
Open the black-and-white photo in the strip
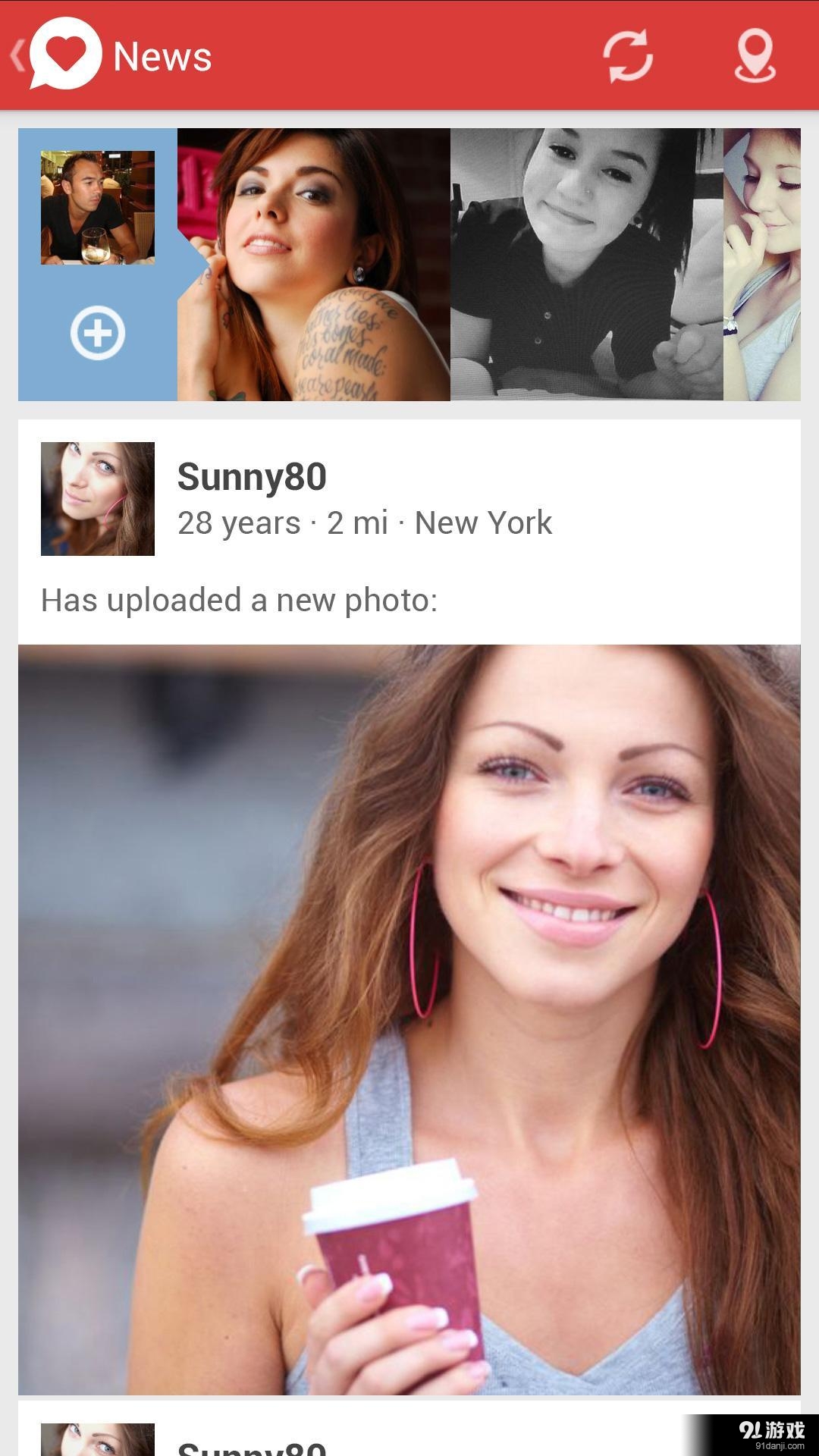(x=587, y=265)
